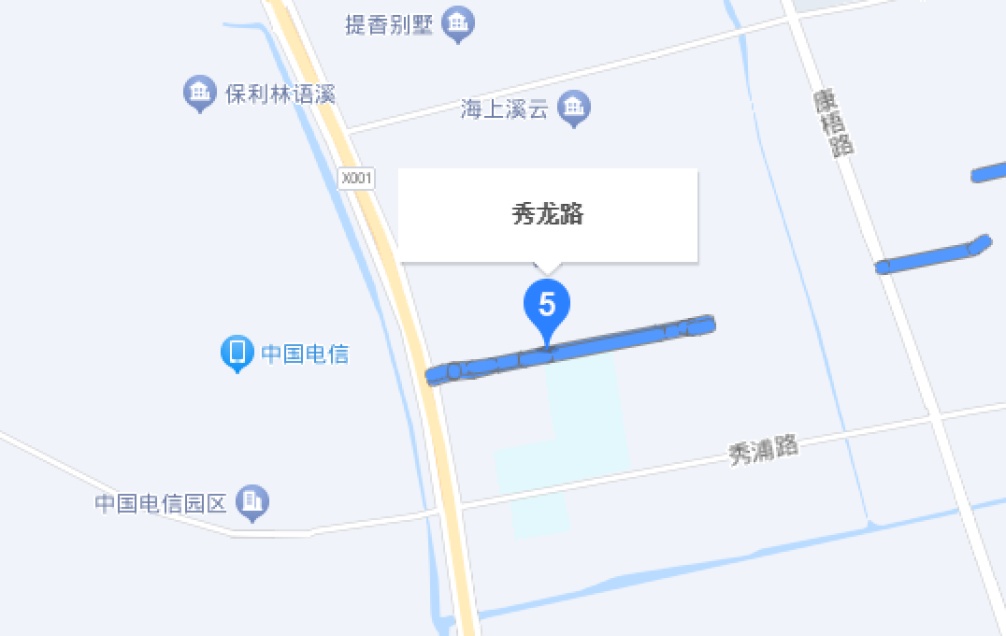Tap the blue marker numbered 5

point(547,305)
